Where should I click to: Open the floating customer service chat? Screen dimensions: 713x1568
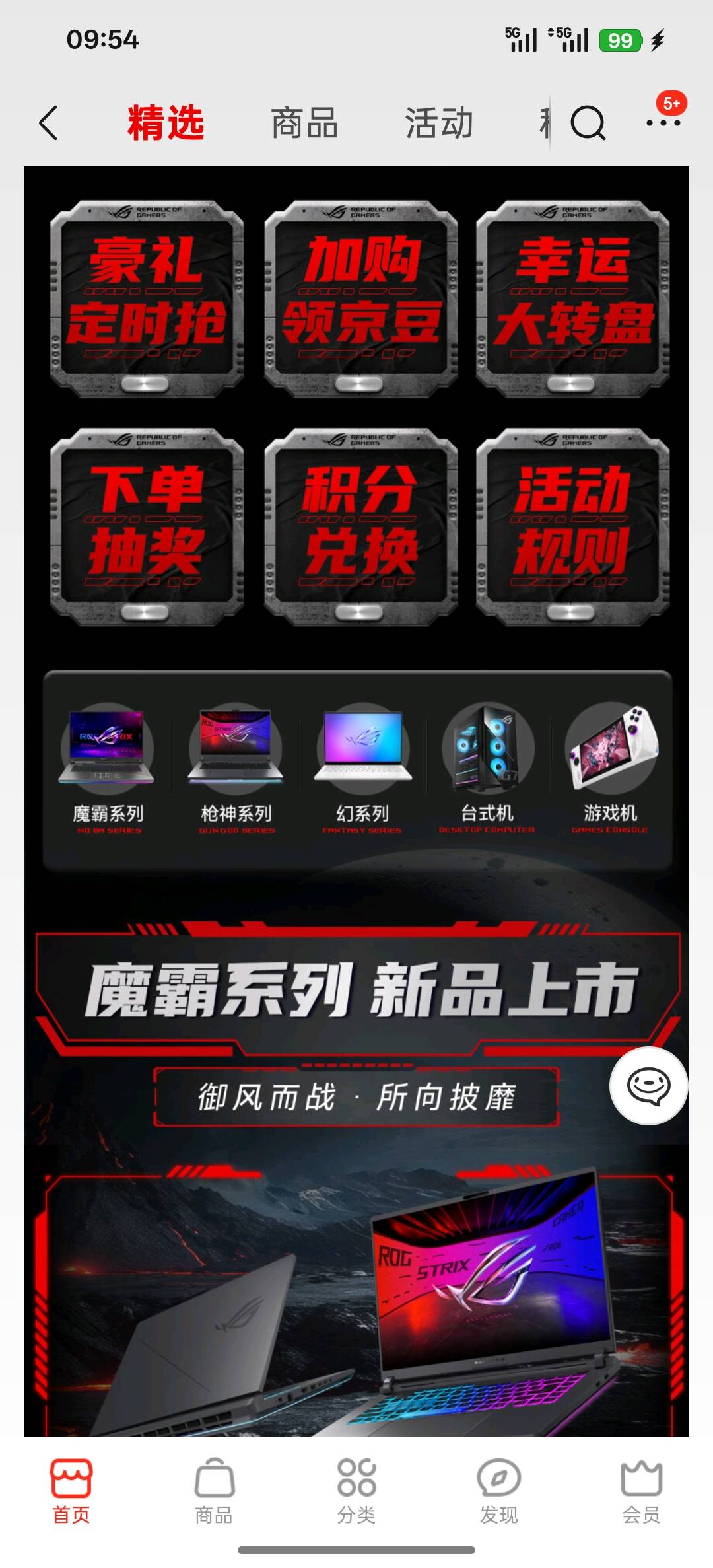648,1085
